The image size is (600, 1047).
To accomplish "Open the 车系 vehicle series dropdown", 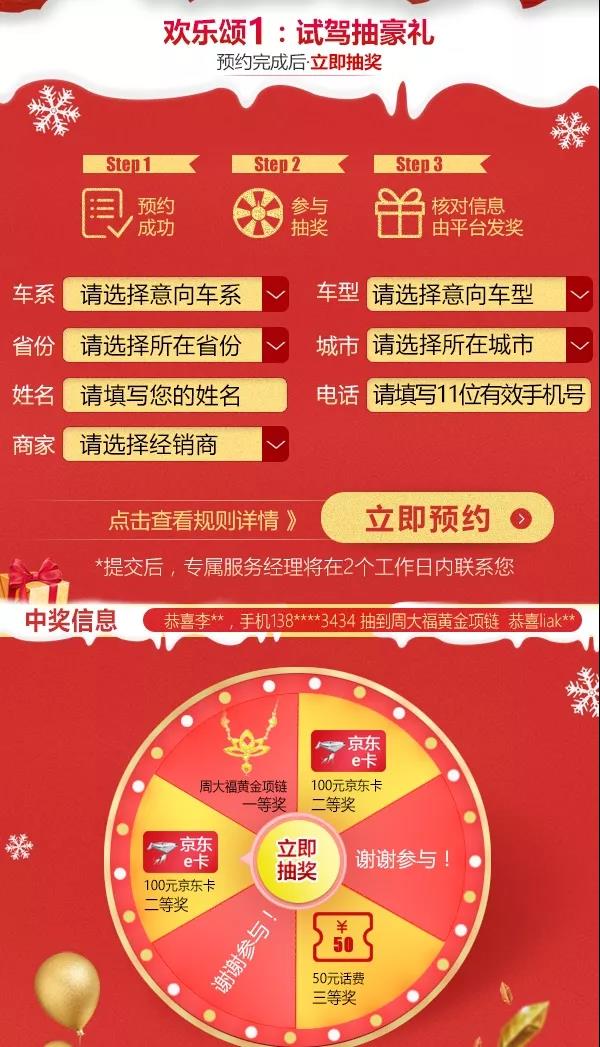I will point(175,294).
